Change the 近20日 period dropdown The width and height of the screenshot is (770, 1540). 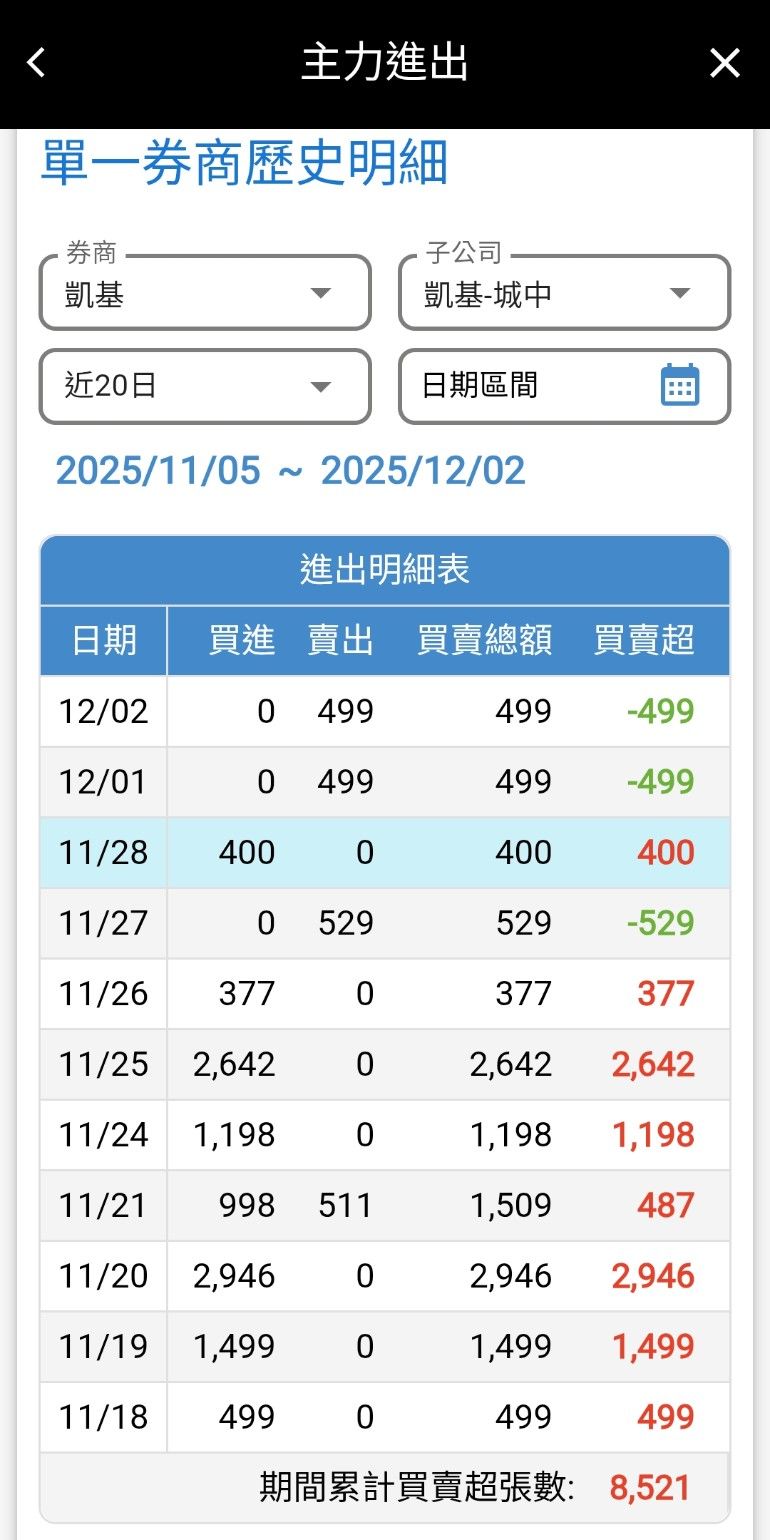pos(205,386)
